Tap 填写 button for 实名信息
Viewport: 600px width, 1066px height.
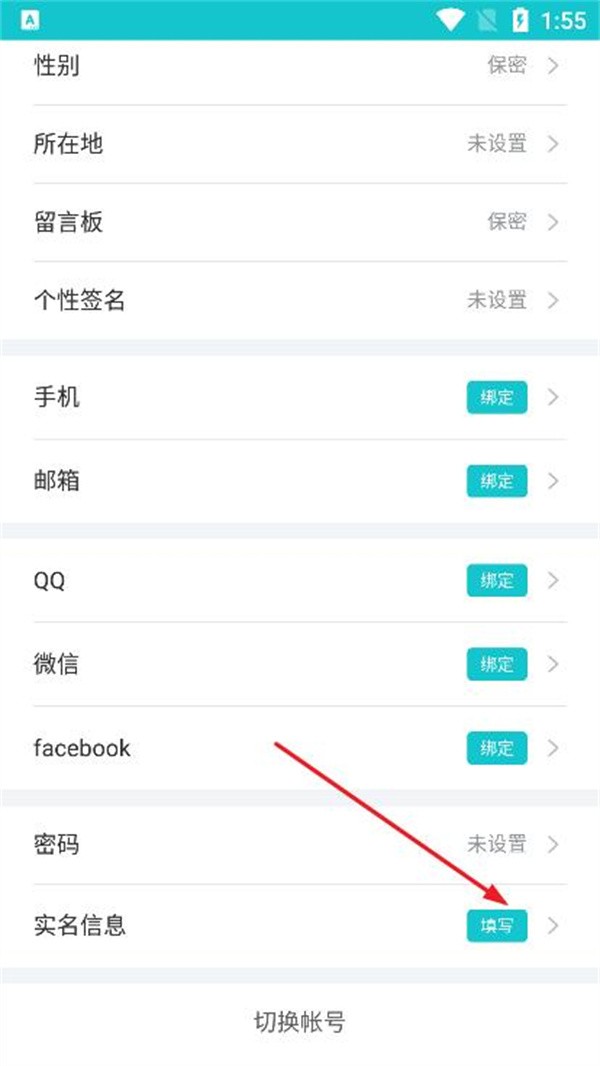(x=496, y=926)
